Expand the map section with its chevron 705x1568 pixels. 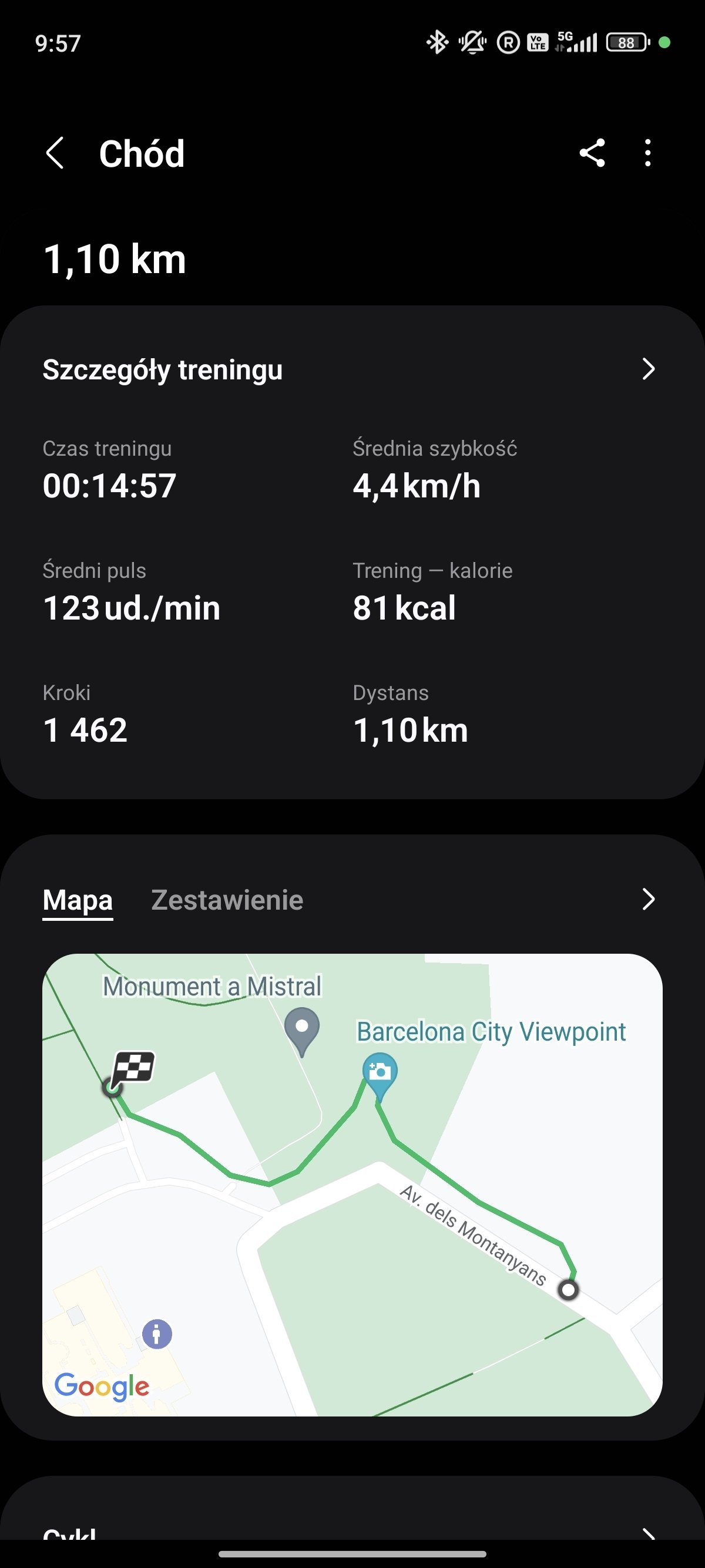click(x=649, y=899)
